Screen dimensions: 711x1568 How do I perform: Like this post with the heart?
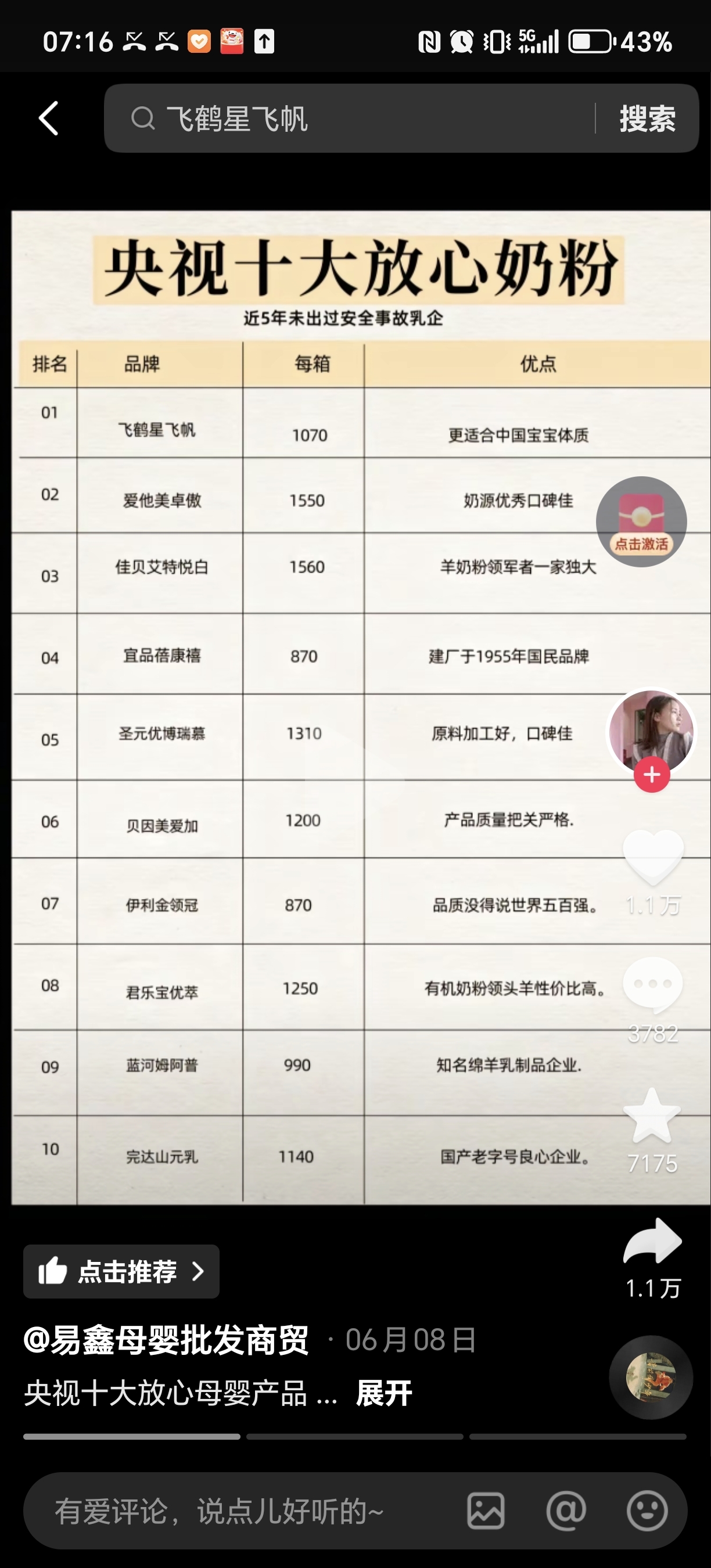pyautogui.click(x=653, y=858)
